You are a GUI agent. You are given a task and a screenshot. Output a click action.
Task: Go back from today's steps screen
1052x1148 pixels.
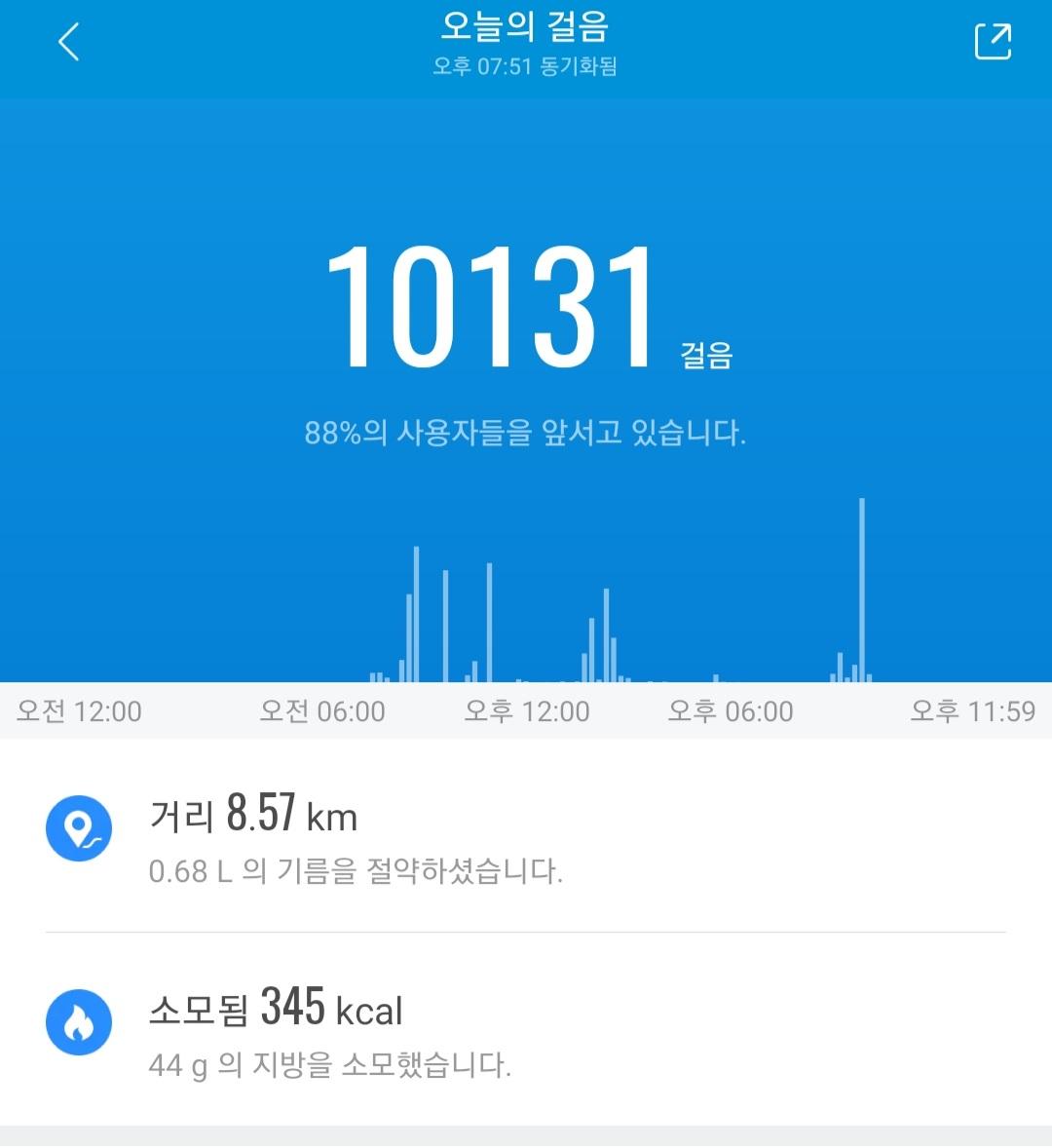pos(68,42)
